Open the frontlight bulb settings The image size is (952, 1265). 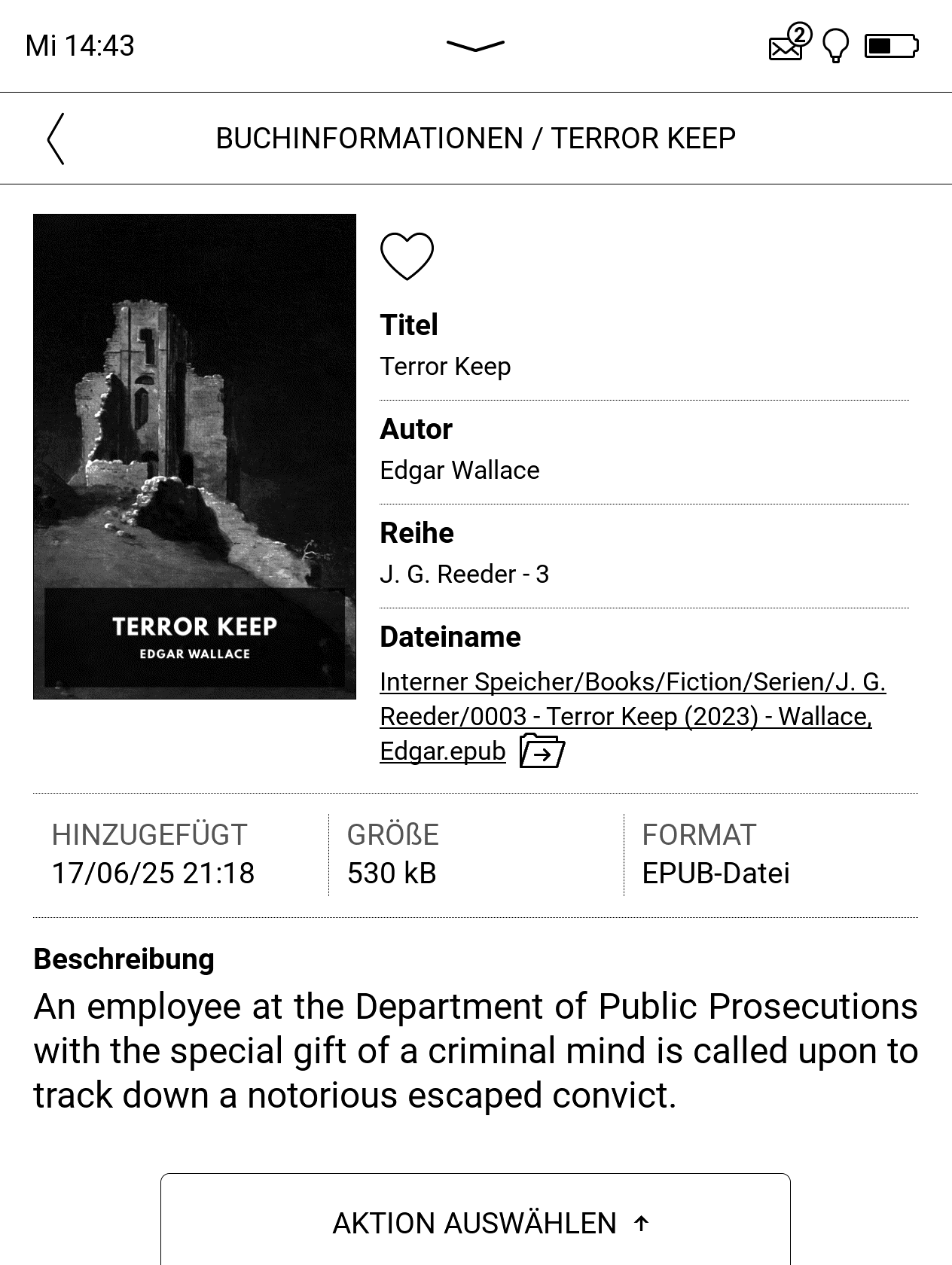pos(835,46)
